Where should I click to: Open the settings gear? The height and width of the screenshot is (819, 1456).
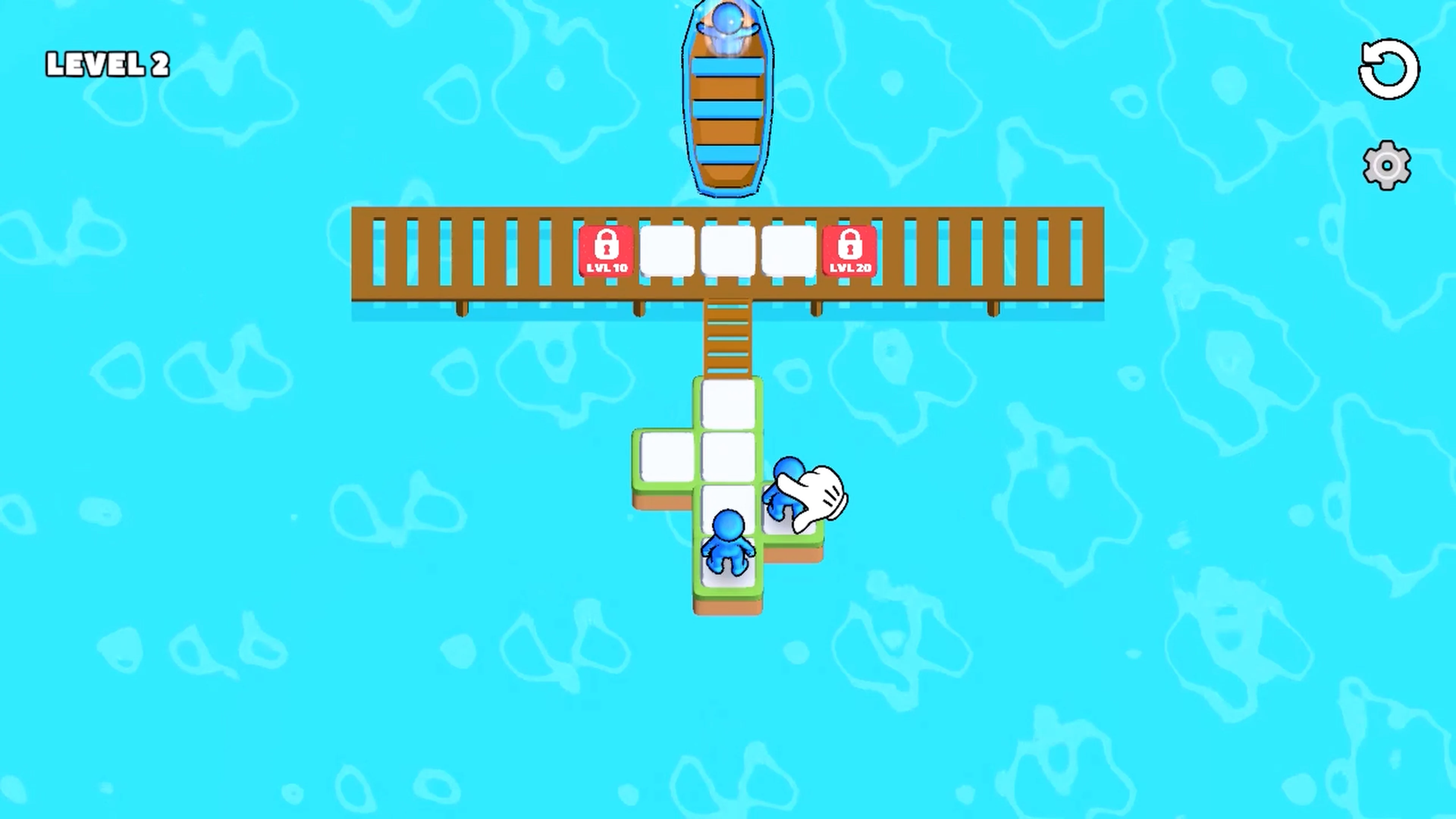coord(1387,165)
